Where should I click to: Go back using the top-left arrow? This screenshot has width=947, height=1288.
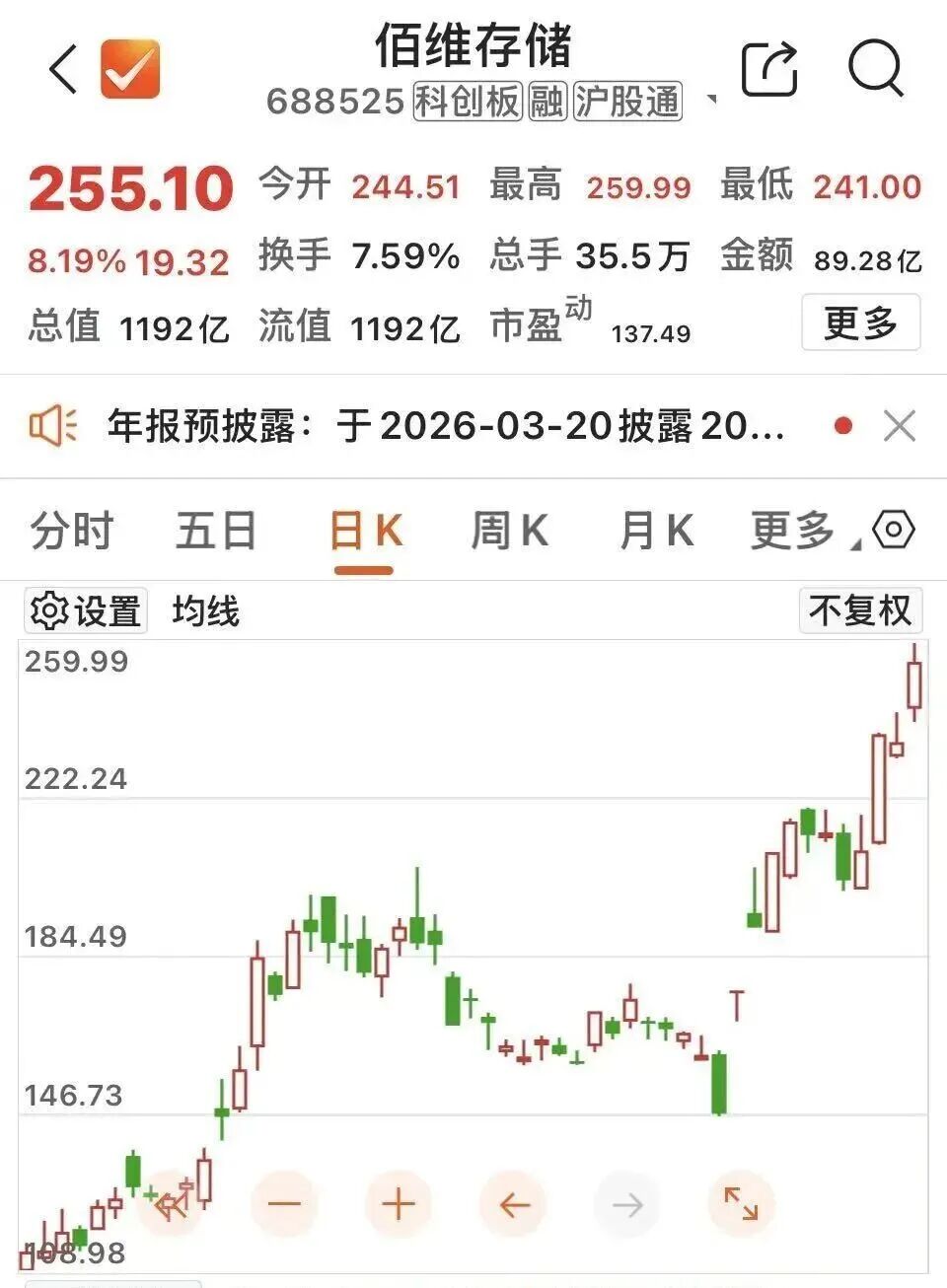pyautogui.click(x=63, y=70)
